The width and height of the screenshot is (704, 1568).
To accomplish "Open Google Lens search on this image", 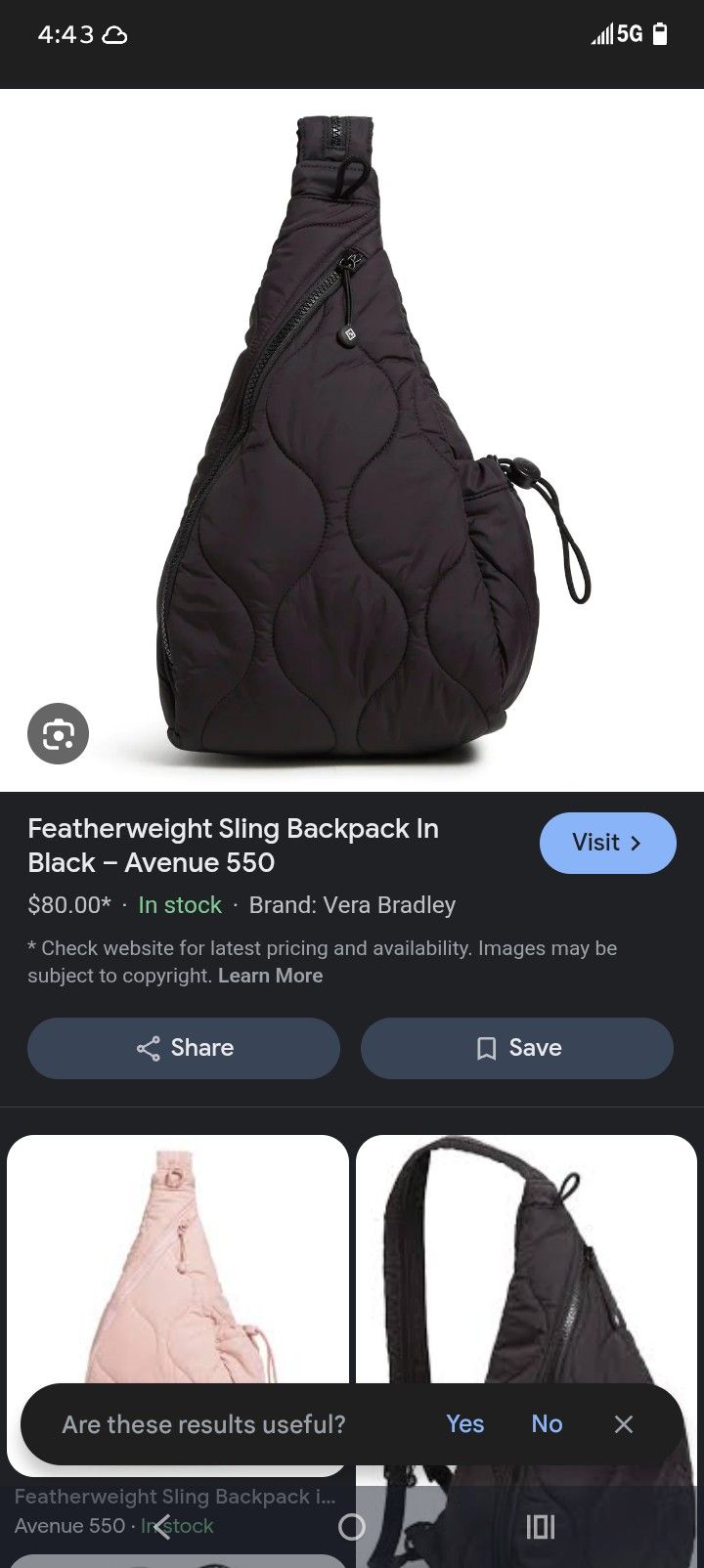I will tap(58, 733).
